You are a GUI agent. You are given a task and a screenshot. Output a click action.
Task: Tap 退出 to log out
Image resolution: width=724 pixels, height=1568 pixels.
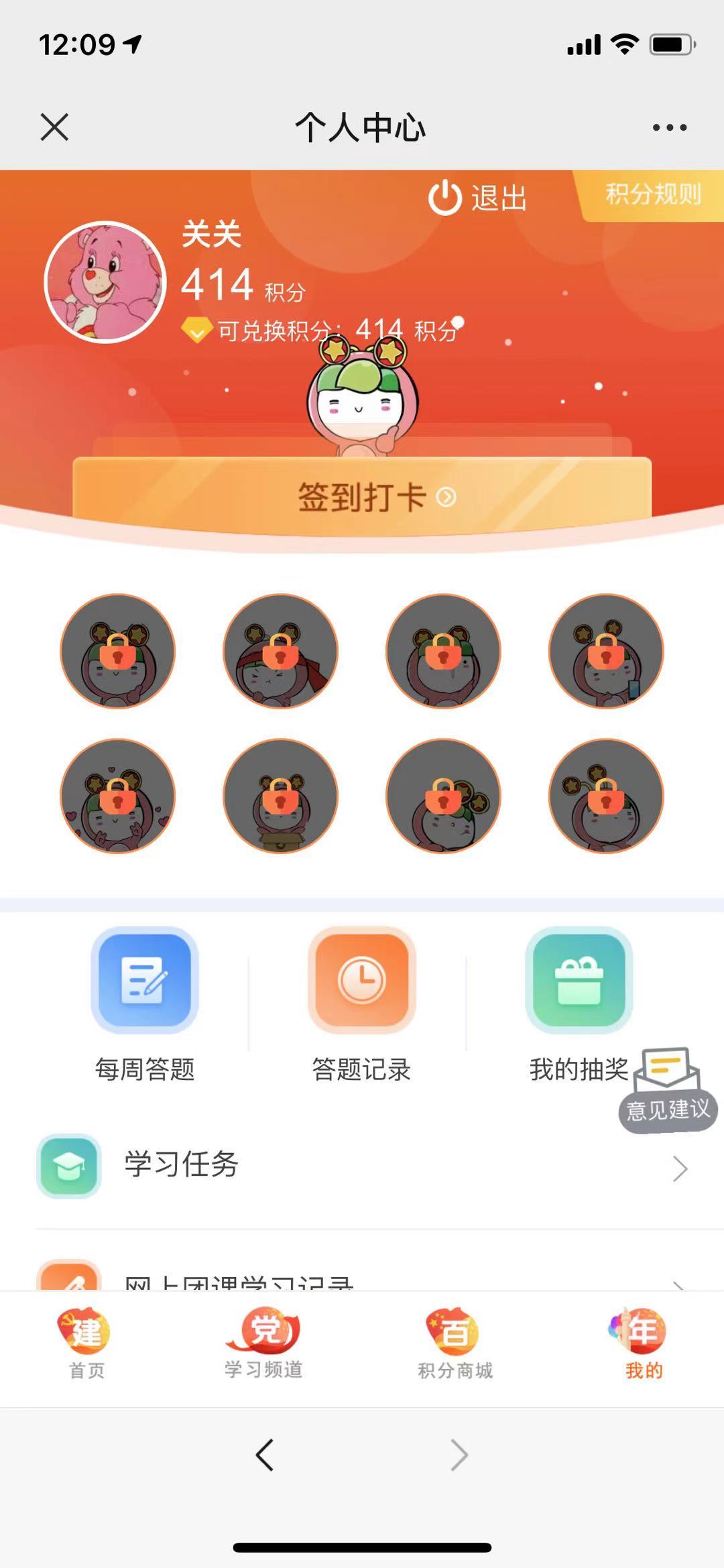click(479, 198)
